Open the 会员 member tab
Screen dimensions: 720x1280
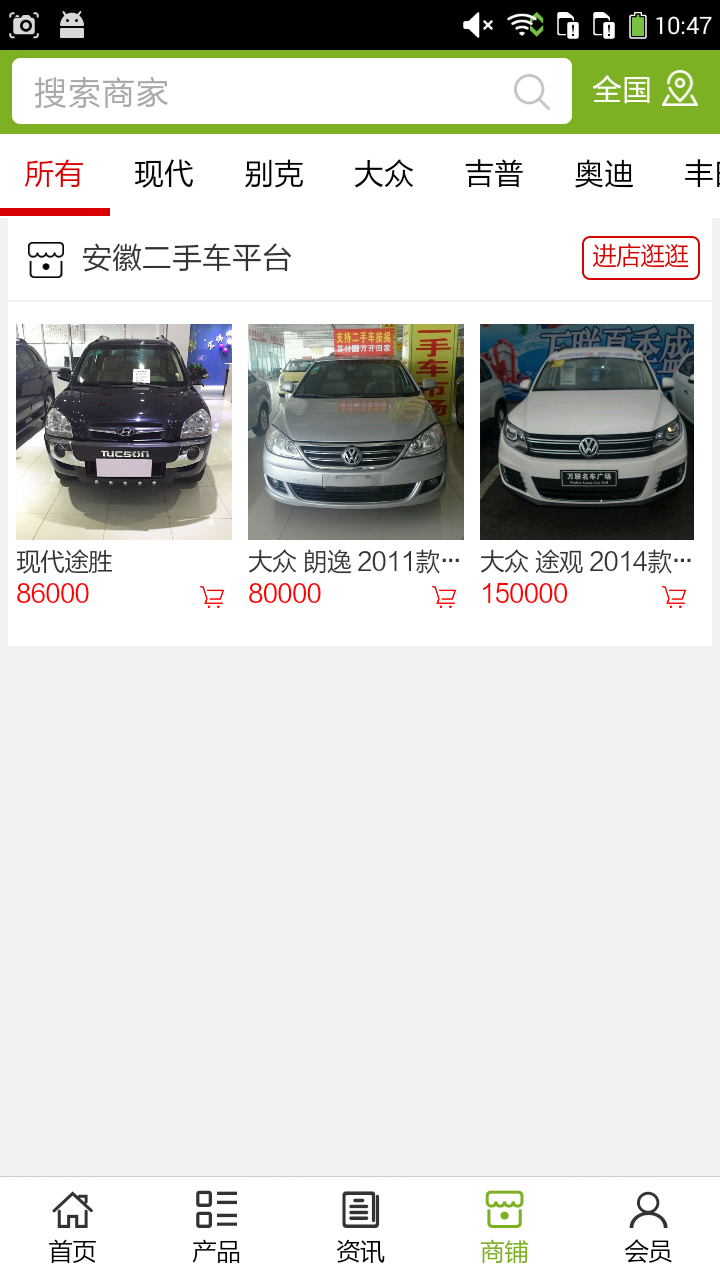(648, 1228)
